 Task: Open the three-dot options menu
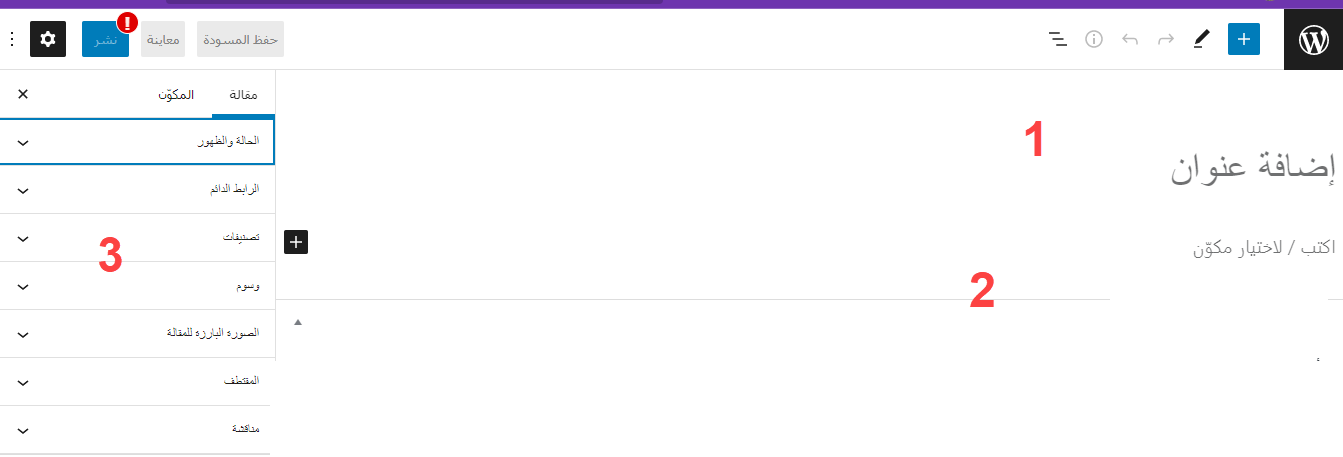11,40
